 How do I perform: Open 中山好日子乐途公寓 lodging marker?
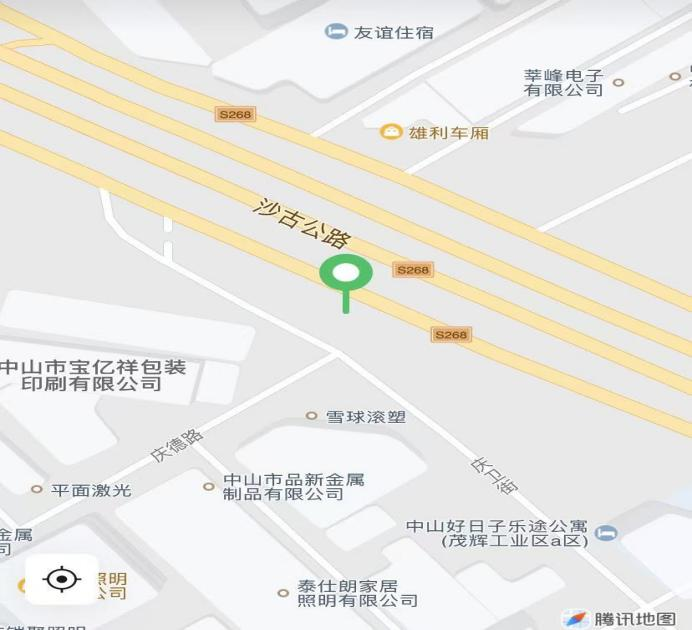point(606,533)
